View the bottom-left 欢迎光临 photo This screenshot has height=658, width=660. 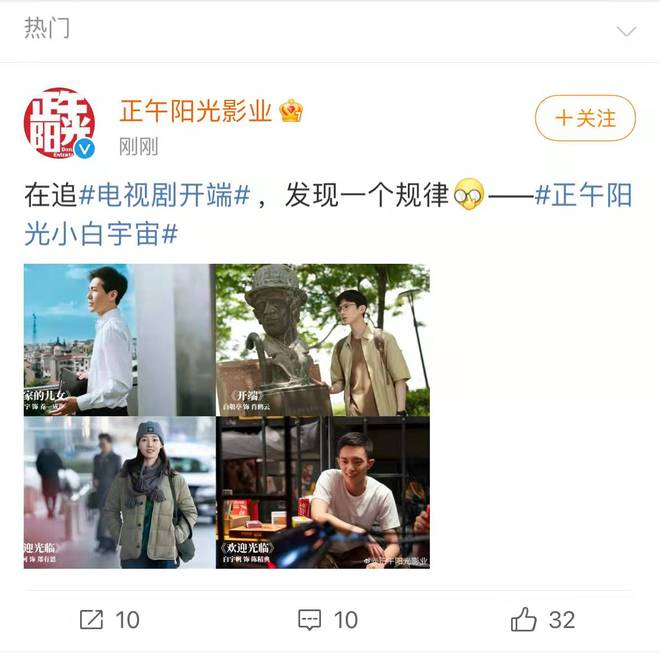pos(118,493)
